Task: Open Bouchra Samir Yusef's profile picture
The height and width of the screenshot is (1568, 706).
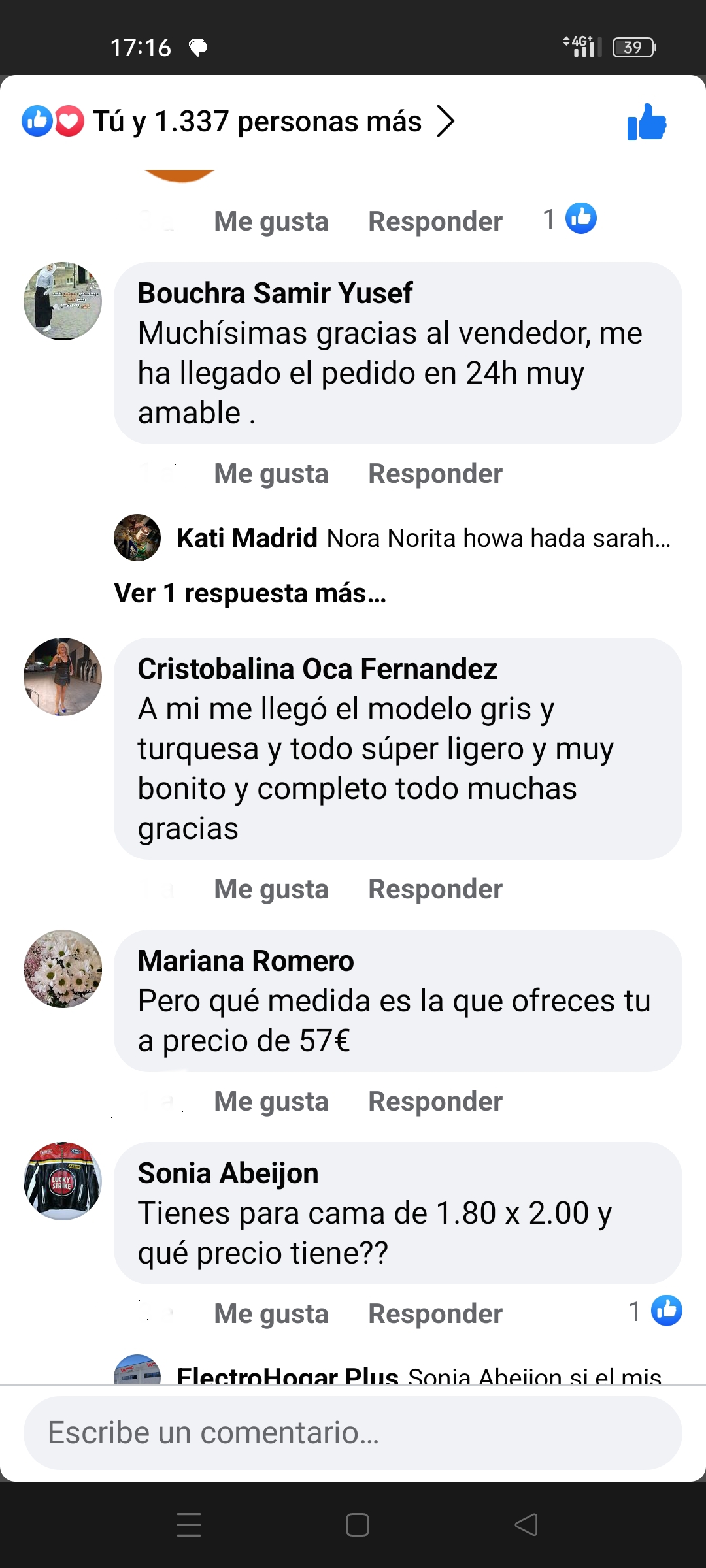Action: (x=63, y=301)
